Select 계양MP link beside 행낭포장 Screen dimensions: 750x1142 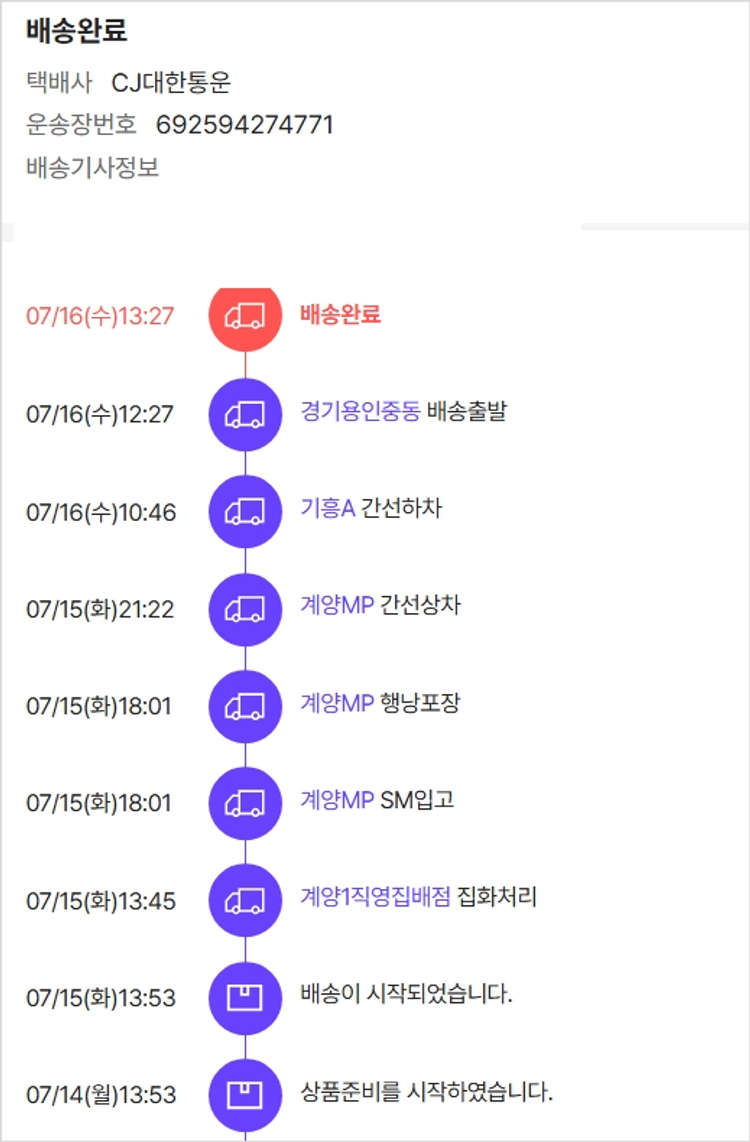336,703
